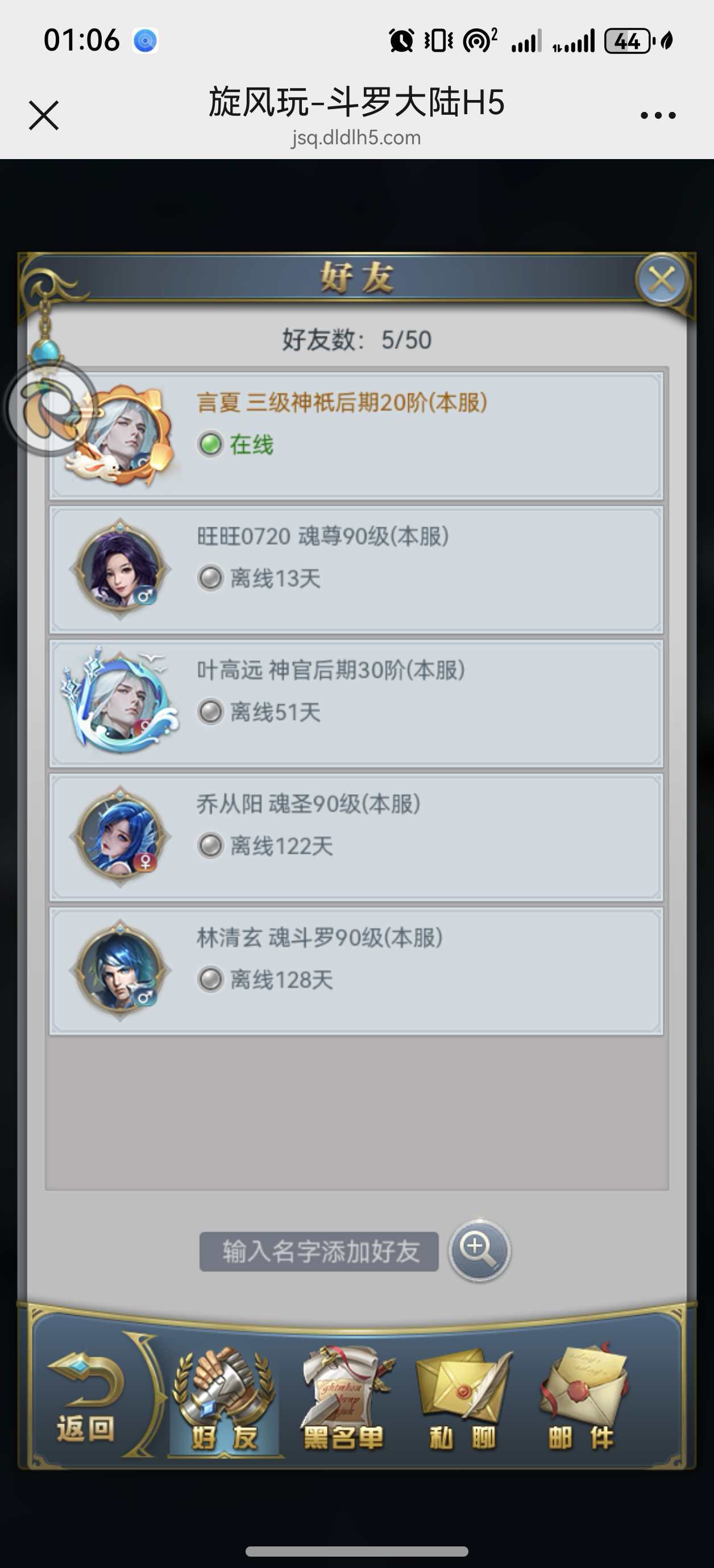Screen dimensions: 714x1568
Task: Select friend 旺旺0720 from the list
Action: [x=356, y=569]
